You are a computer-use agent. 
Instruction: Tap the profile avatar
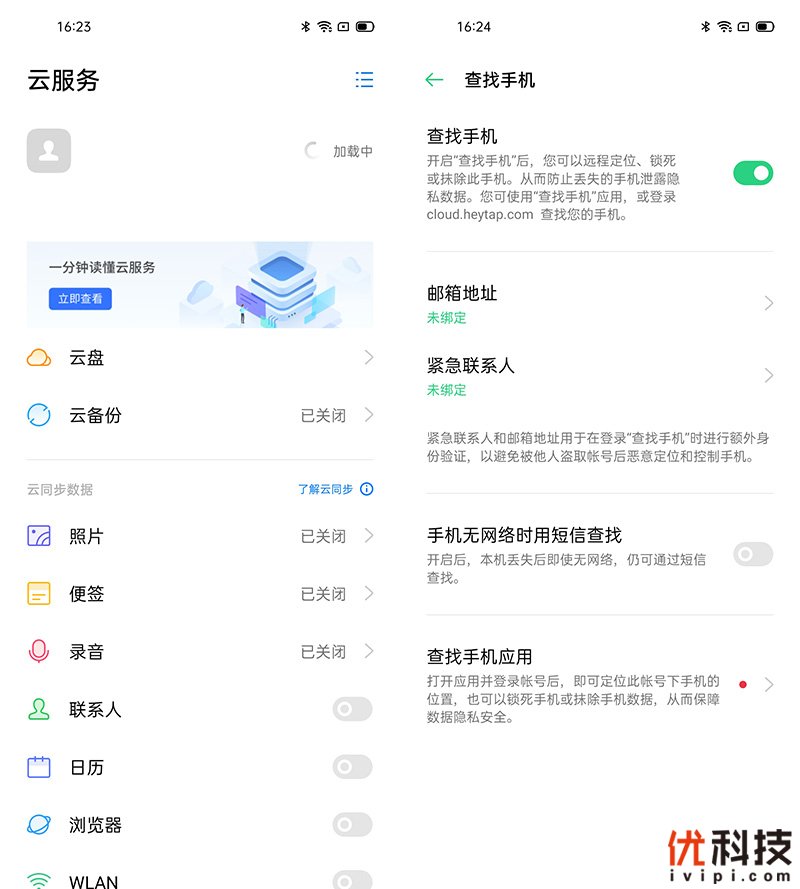point(49,151)
